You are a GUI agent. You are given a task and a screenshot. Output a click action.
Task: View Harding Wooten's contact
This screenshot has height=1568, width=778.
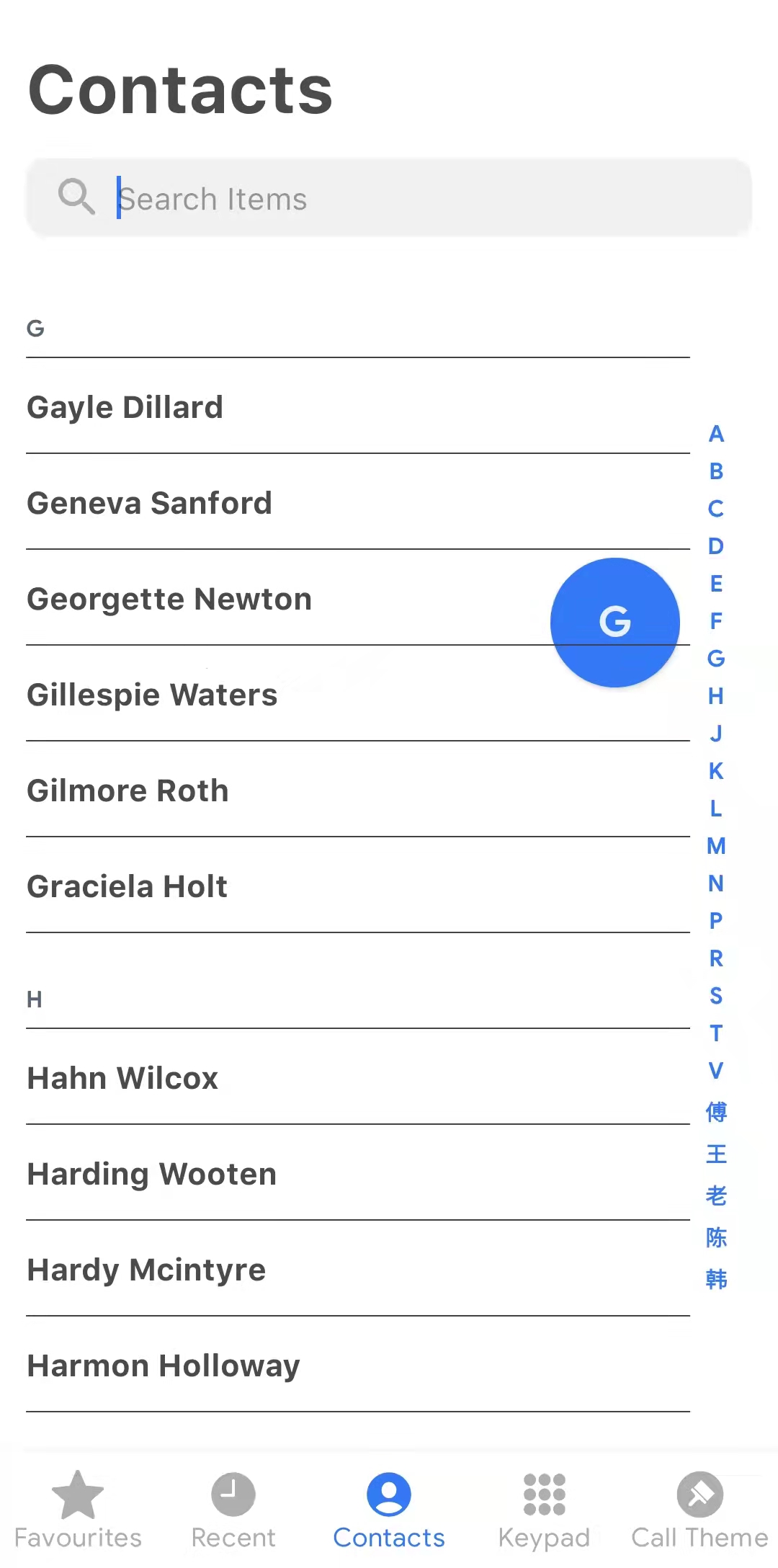pyautogui.click(x=358, y=1173)
